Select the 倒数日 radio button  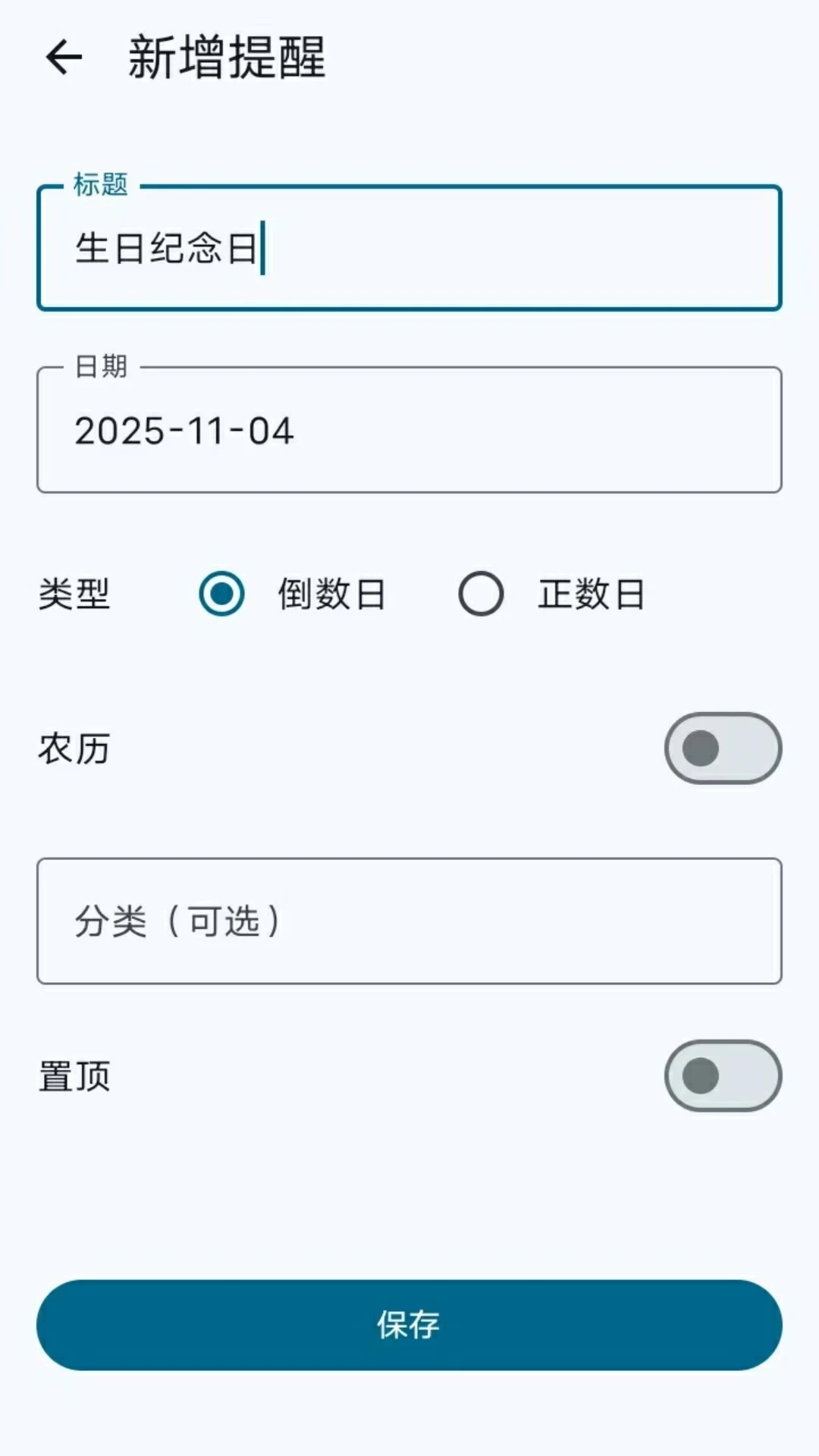click(221, 594)
